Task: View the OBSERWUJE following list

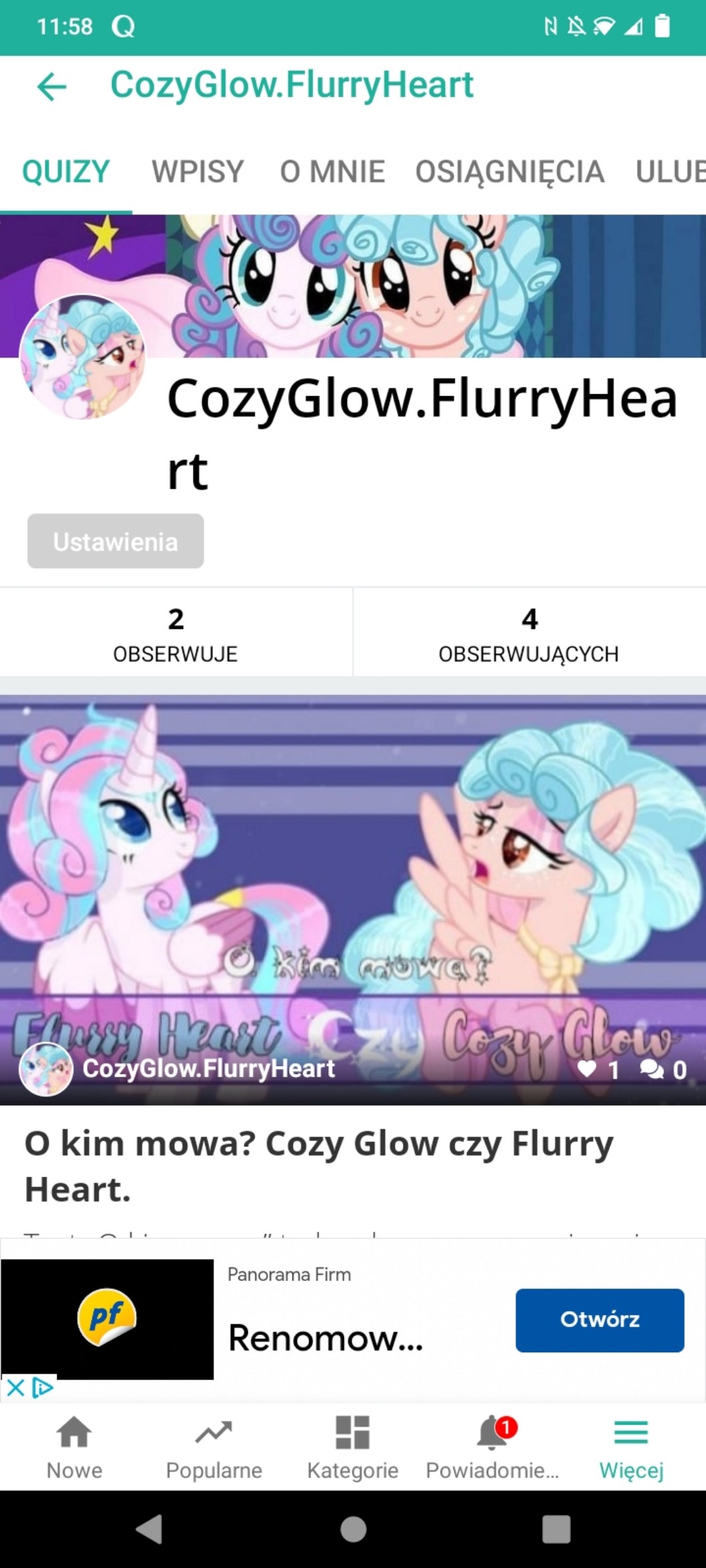Action: (176, 633)
